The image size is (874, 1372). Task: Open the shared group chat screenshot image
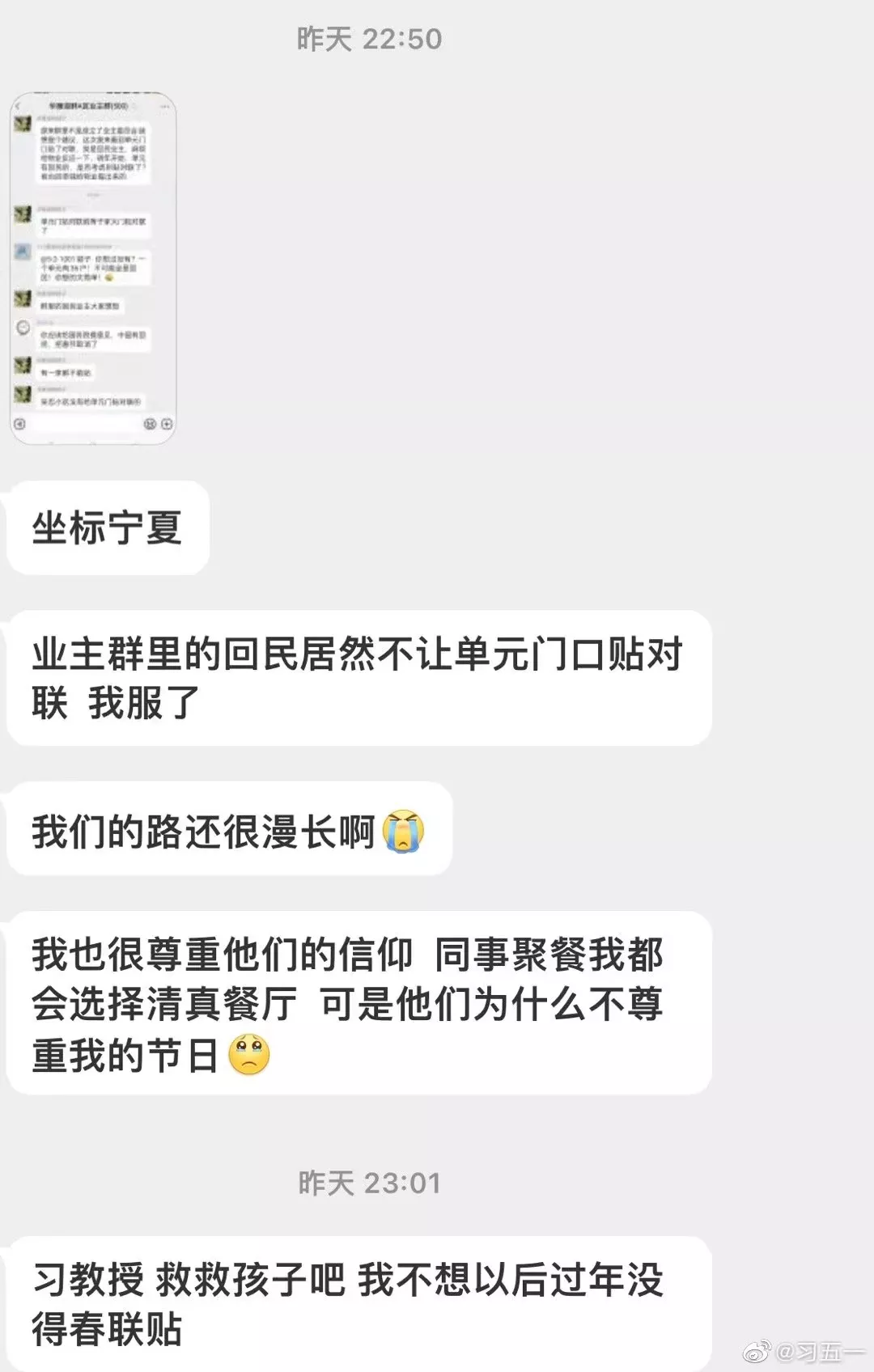tap(93, 269)
